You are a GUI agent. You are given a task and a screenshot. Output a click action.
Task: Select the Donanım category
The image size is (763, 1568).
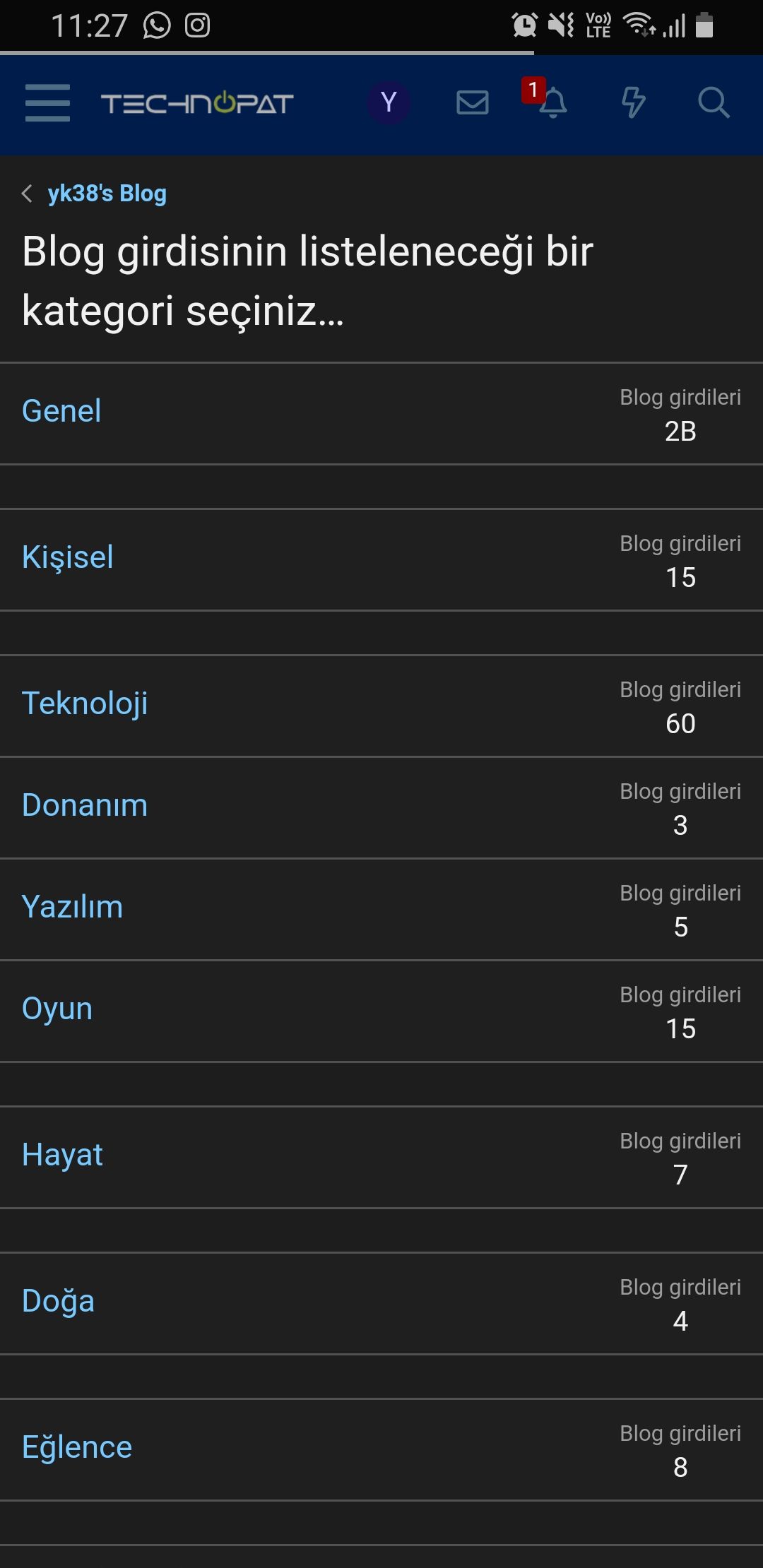pos(85,805)
